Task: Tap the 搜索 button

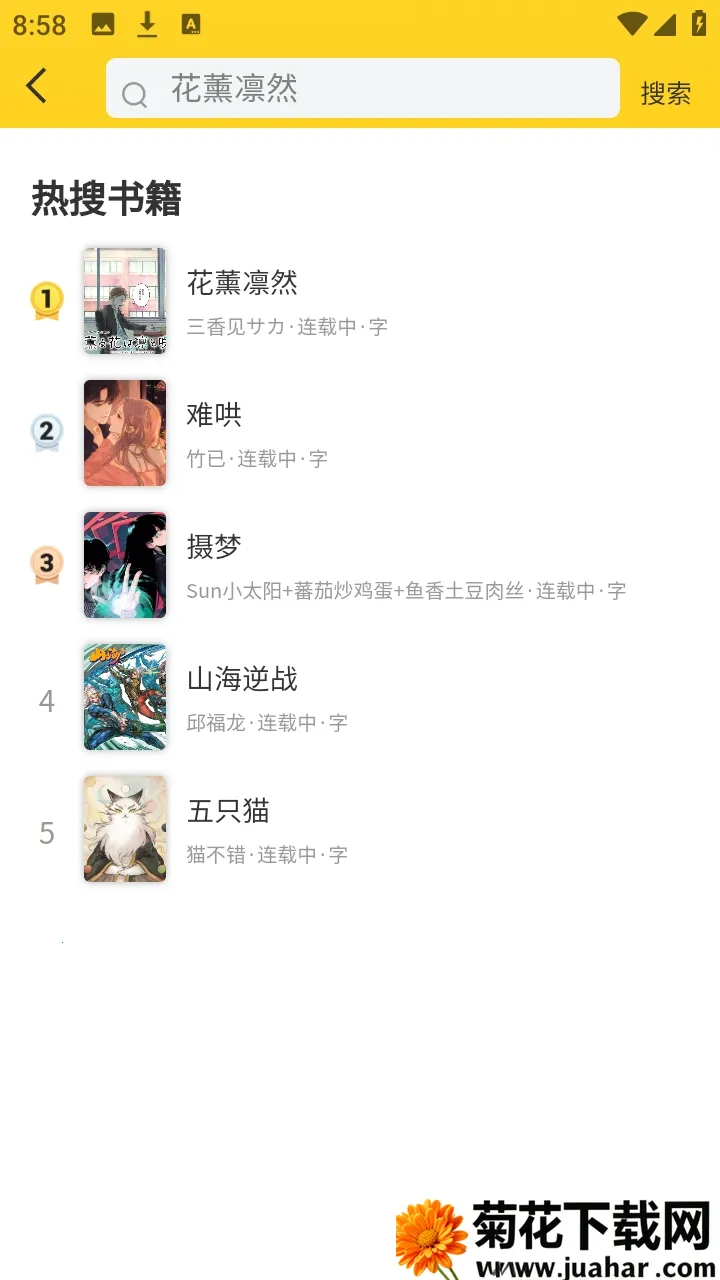Action: coord(666,93)
